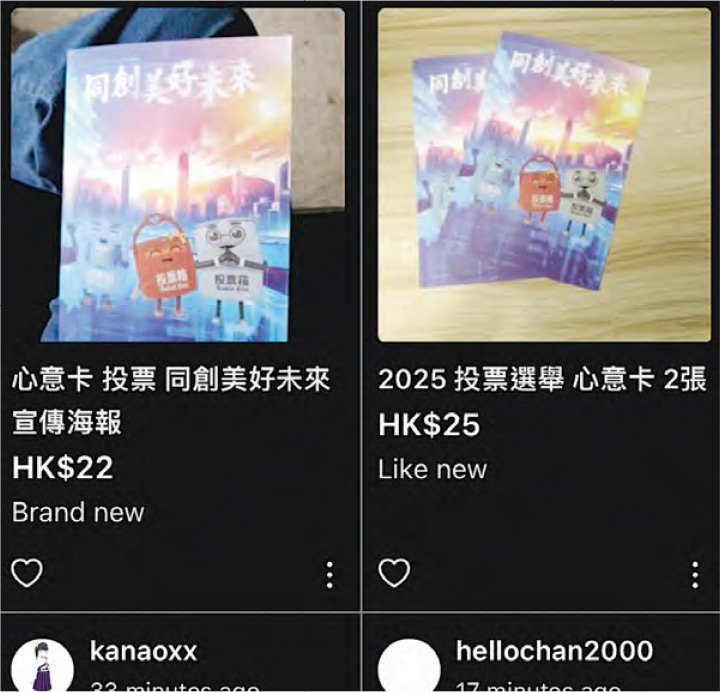The image size is (720, 692).
Task: Open overflow menu on the HK$25 listing
Action: pos(695,574)
